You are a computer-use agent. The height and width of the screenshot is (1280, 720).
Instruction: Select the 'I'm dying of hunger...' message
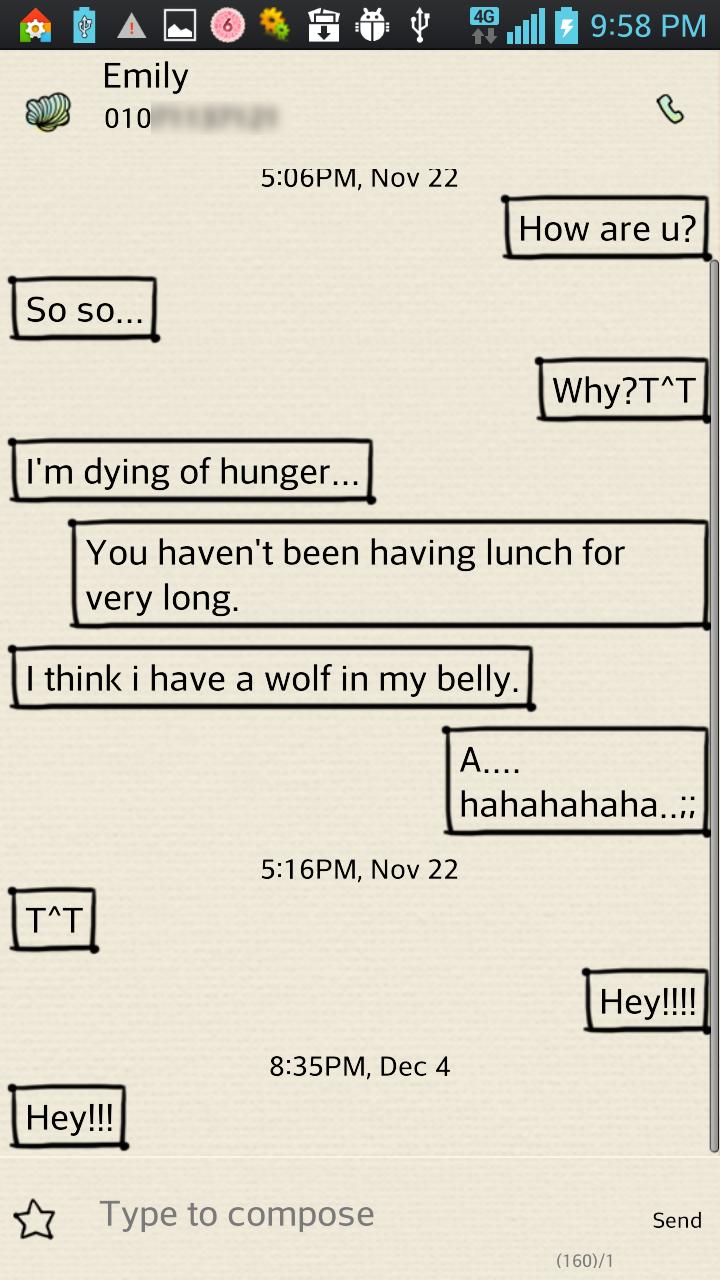click(x=190, y=470)
